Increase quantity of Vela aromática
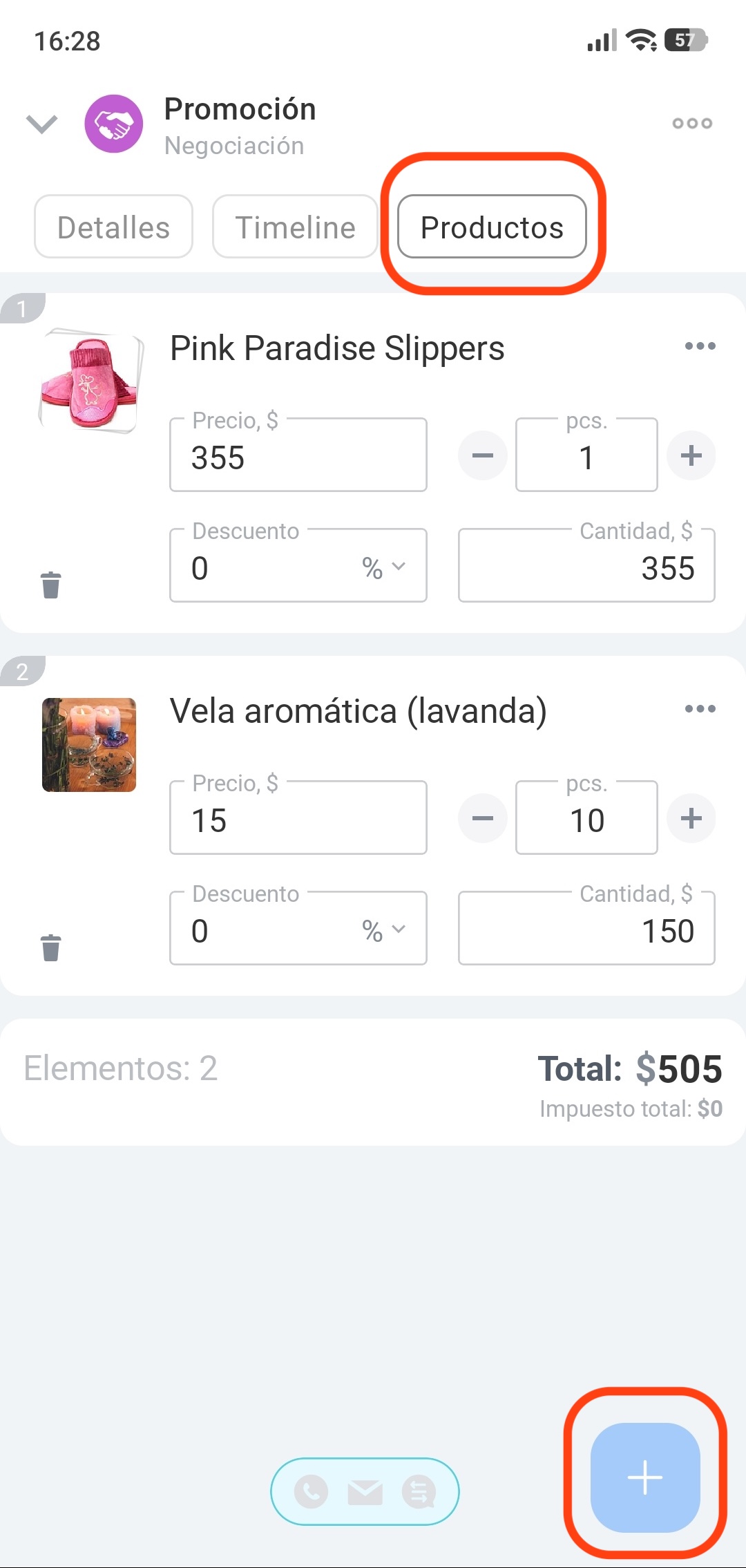Image resolution: width=746 pixels, height=1568 pixels. [x=691, y=818]
